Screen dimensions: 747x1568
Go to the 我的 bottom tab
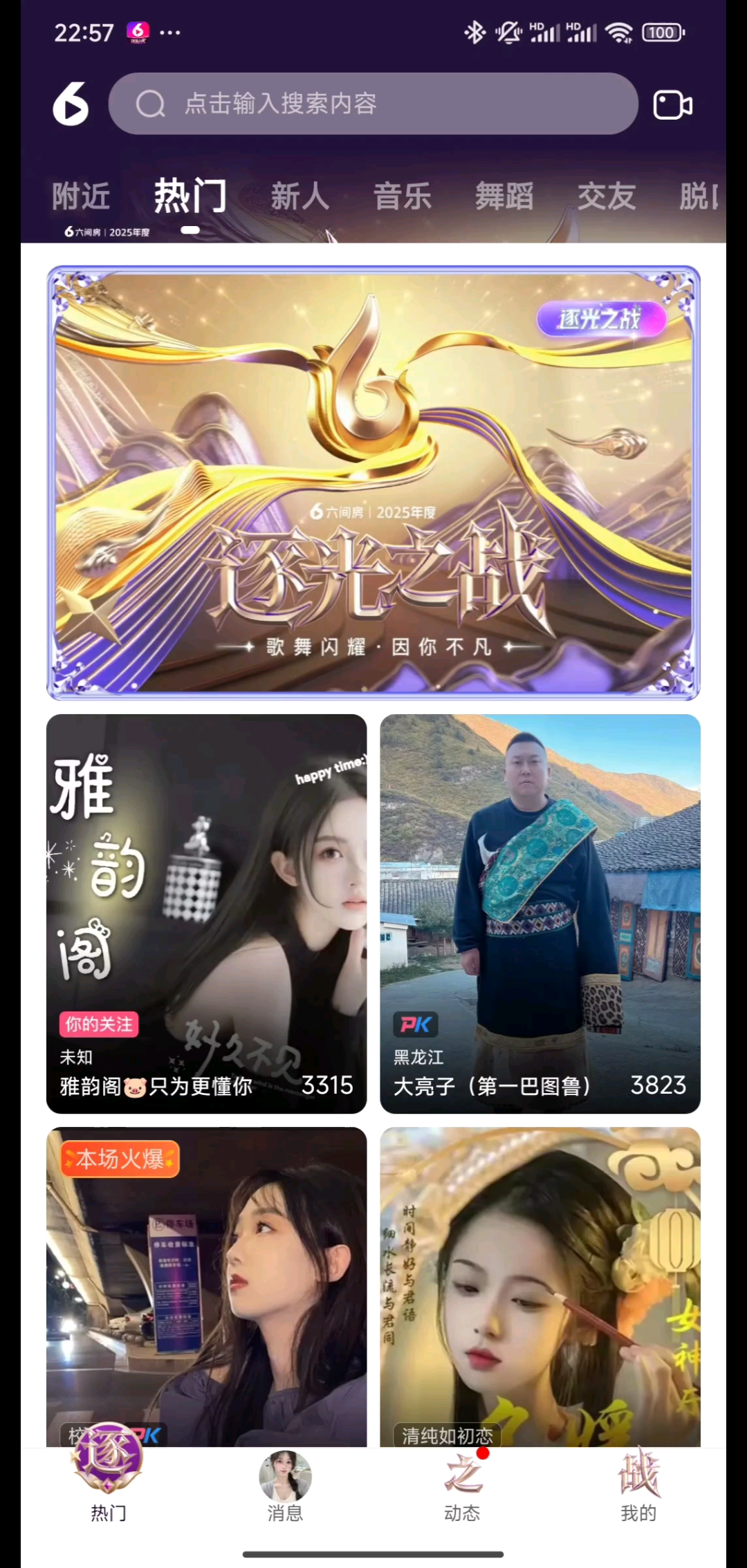[x=638, y=1486]
